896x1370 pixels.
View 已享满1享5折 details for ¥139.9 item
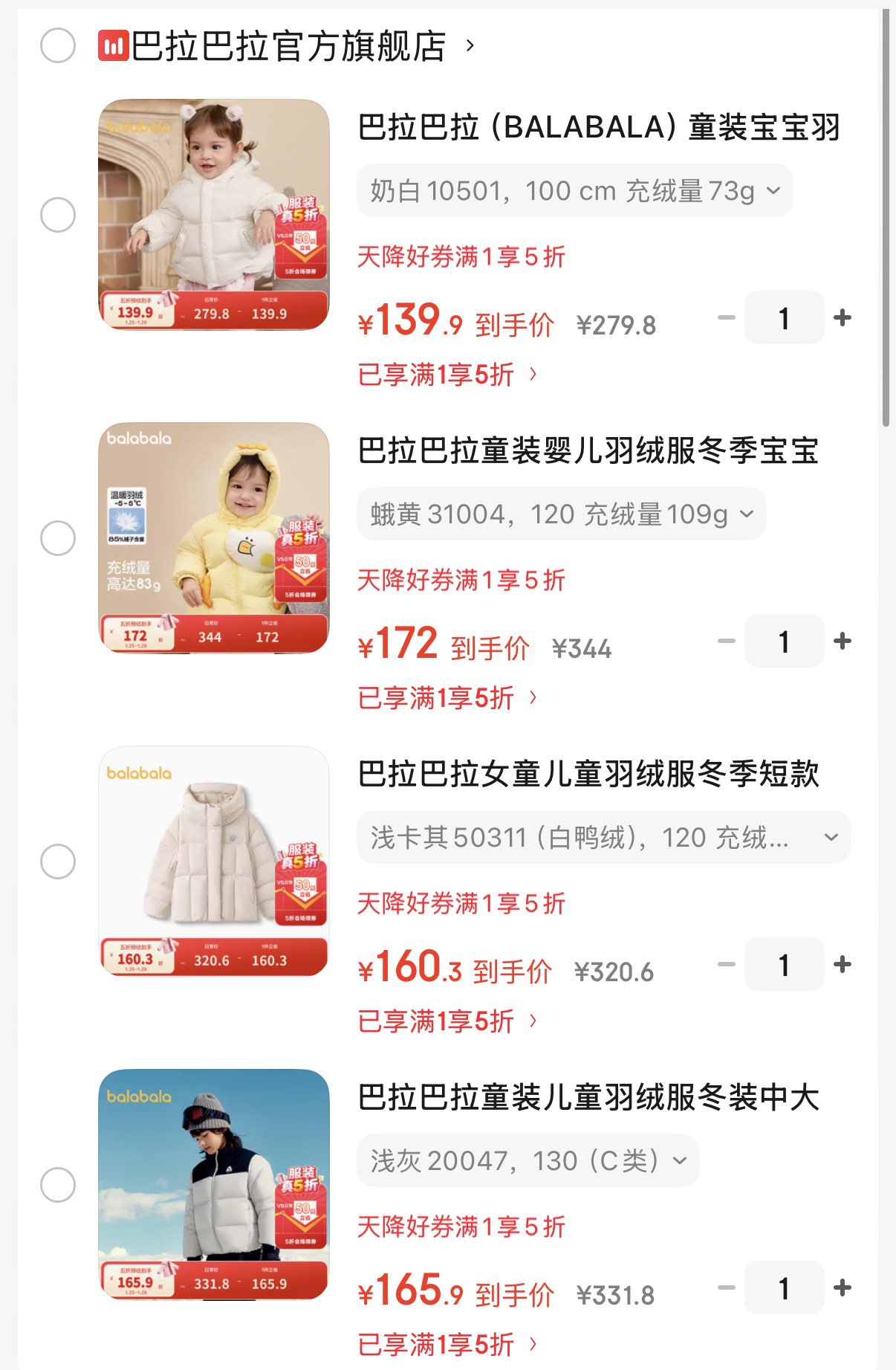click(447, 375)
